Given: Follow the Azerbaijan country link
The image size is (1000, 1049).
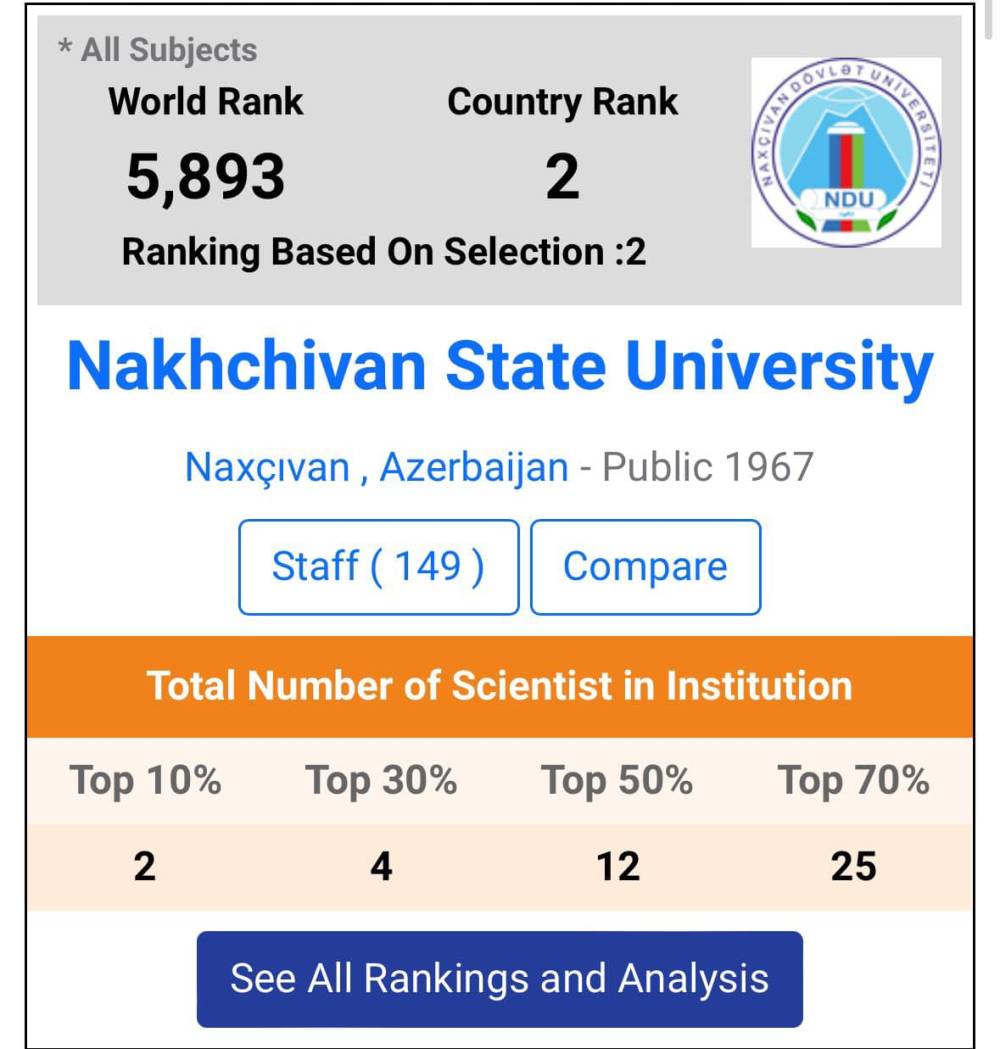Looking at the screenshot, I should pyautogui.click(x=474, y=467).
